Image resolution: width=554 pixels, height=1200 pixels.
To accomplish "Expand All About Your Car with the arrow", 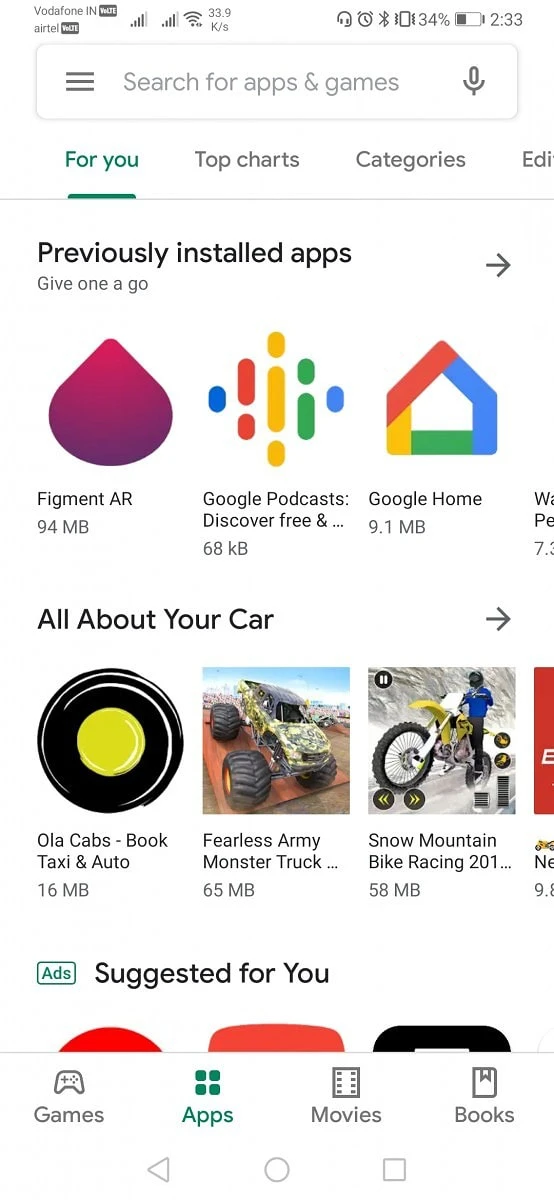I will point(498,619).
